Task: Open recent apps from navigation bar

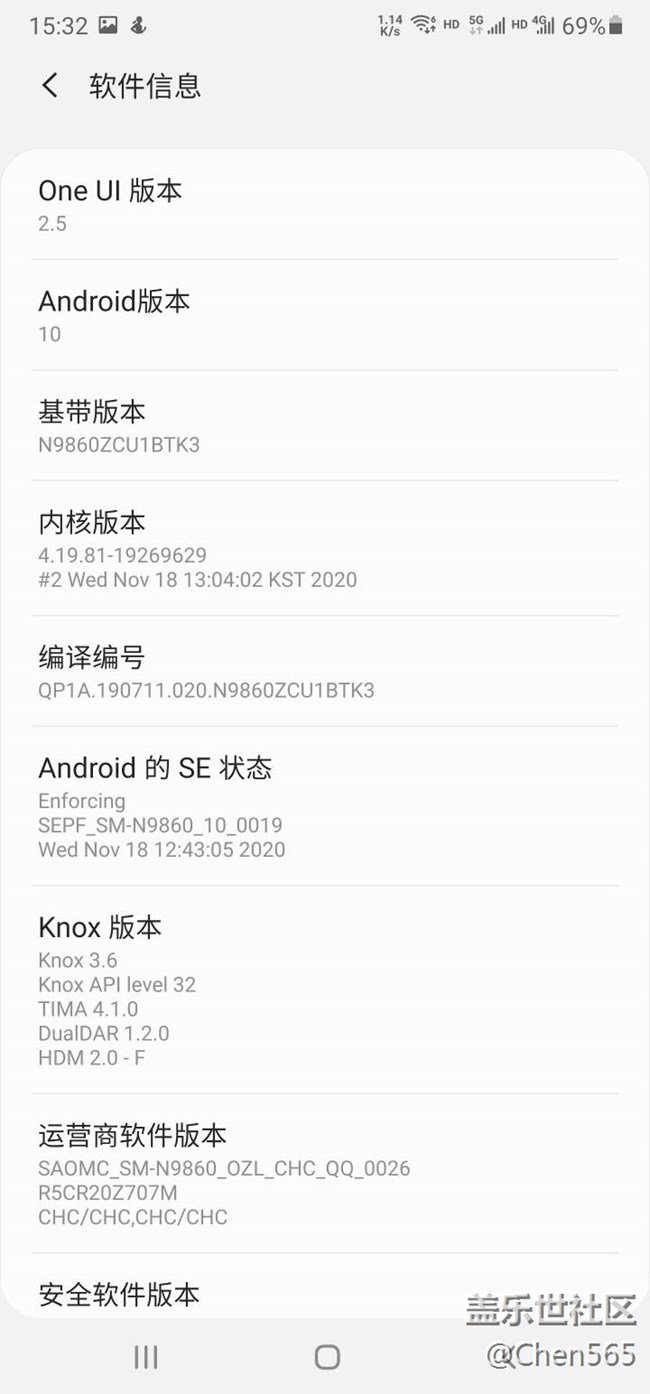Action: click(146, 1356)
